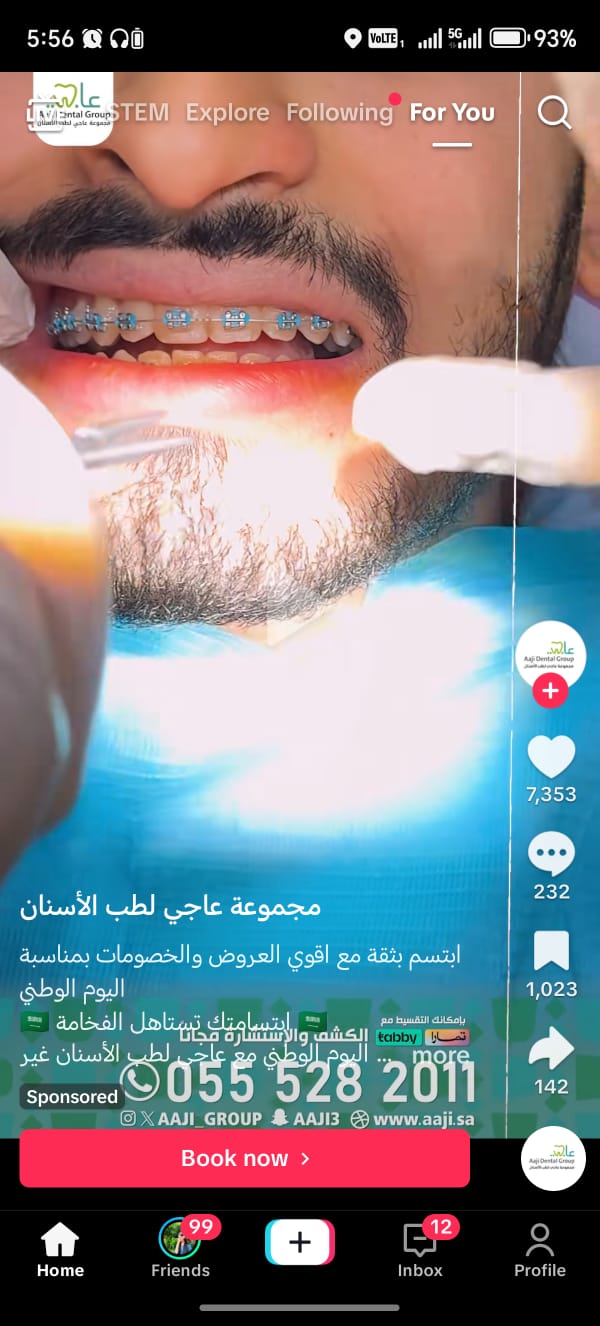Bookmark this video to favorites
This screenshot has width=600, height=1326.
point(551,952)
